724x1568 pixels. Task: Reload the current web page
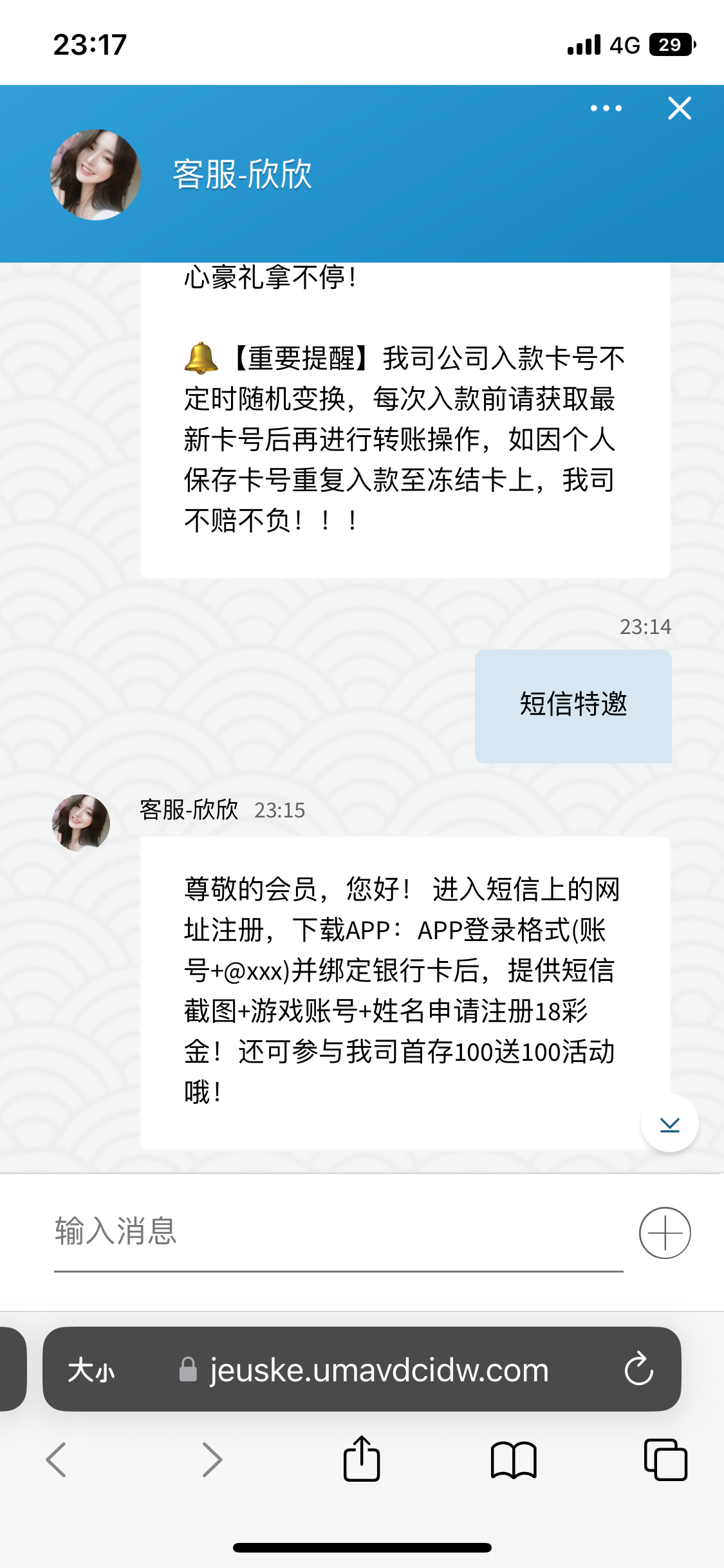click(x=638, y=1369)
